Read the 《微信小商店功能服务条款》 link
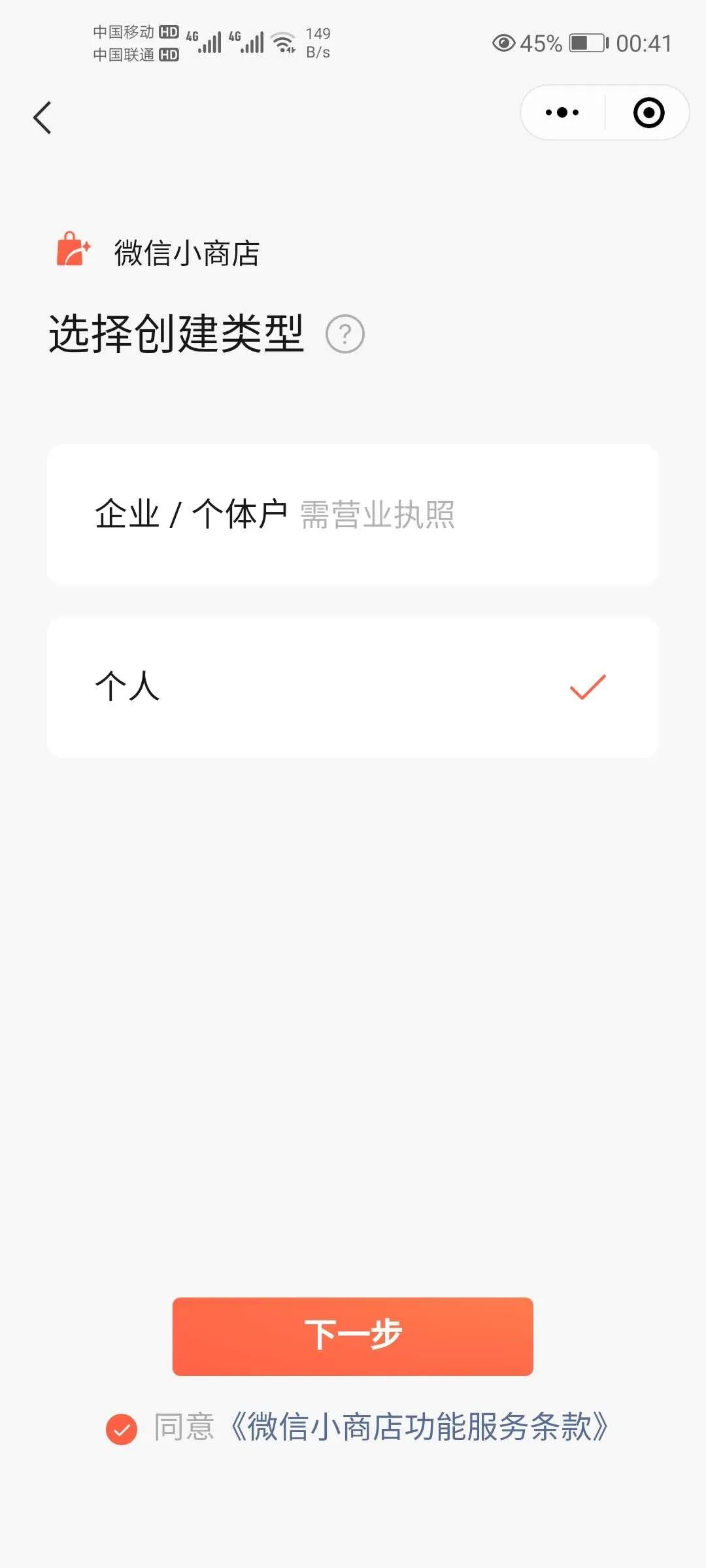 (419, 1428)
